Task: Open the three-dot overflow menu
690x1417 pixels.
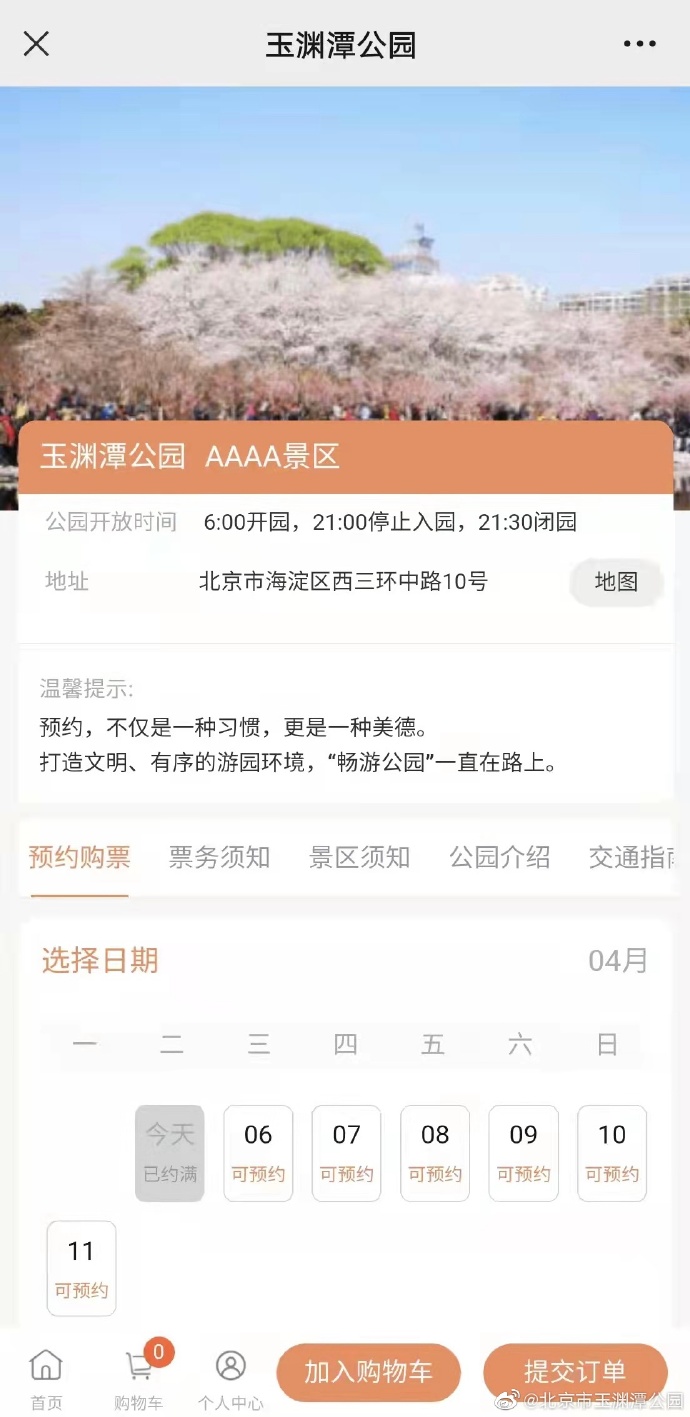Action: pos(639,44)
